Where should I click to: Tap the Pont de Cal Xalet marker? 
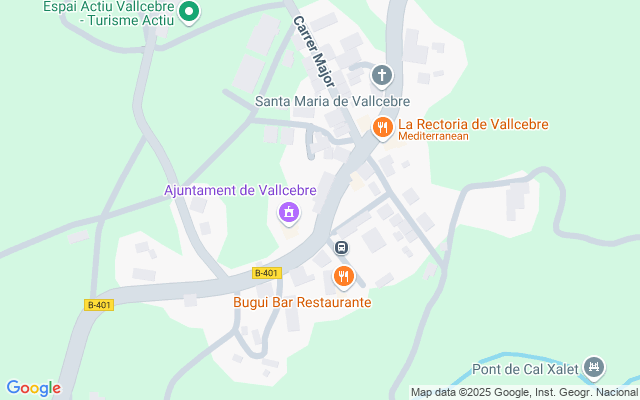[595, 369]
